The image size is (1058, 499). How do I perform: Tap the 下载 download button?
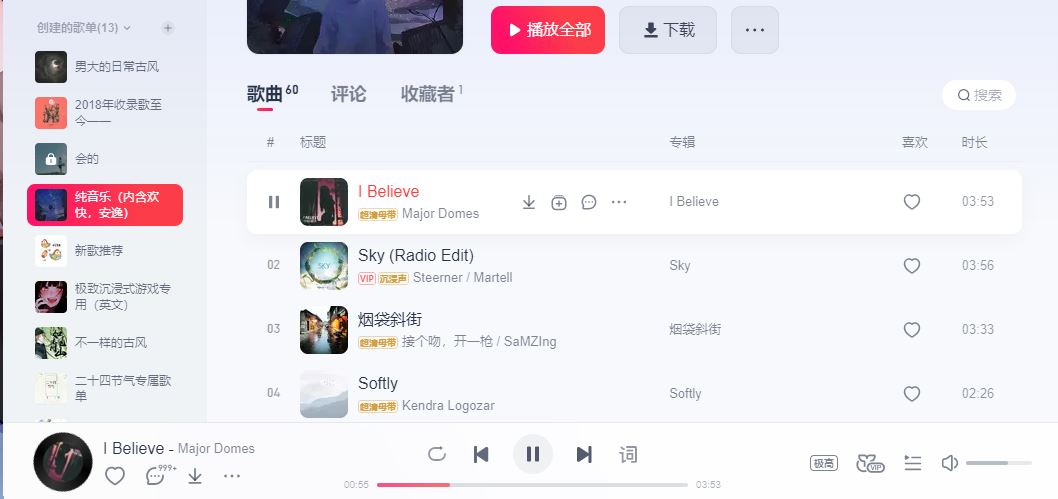click(x=668, y=30)
